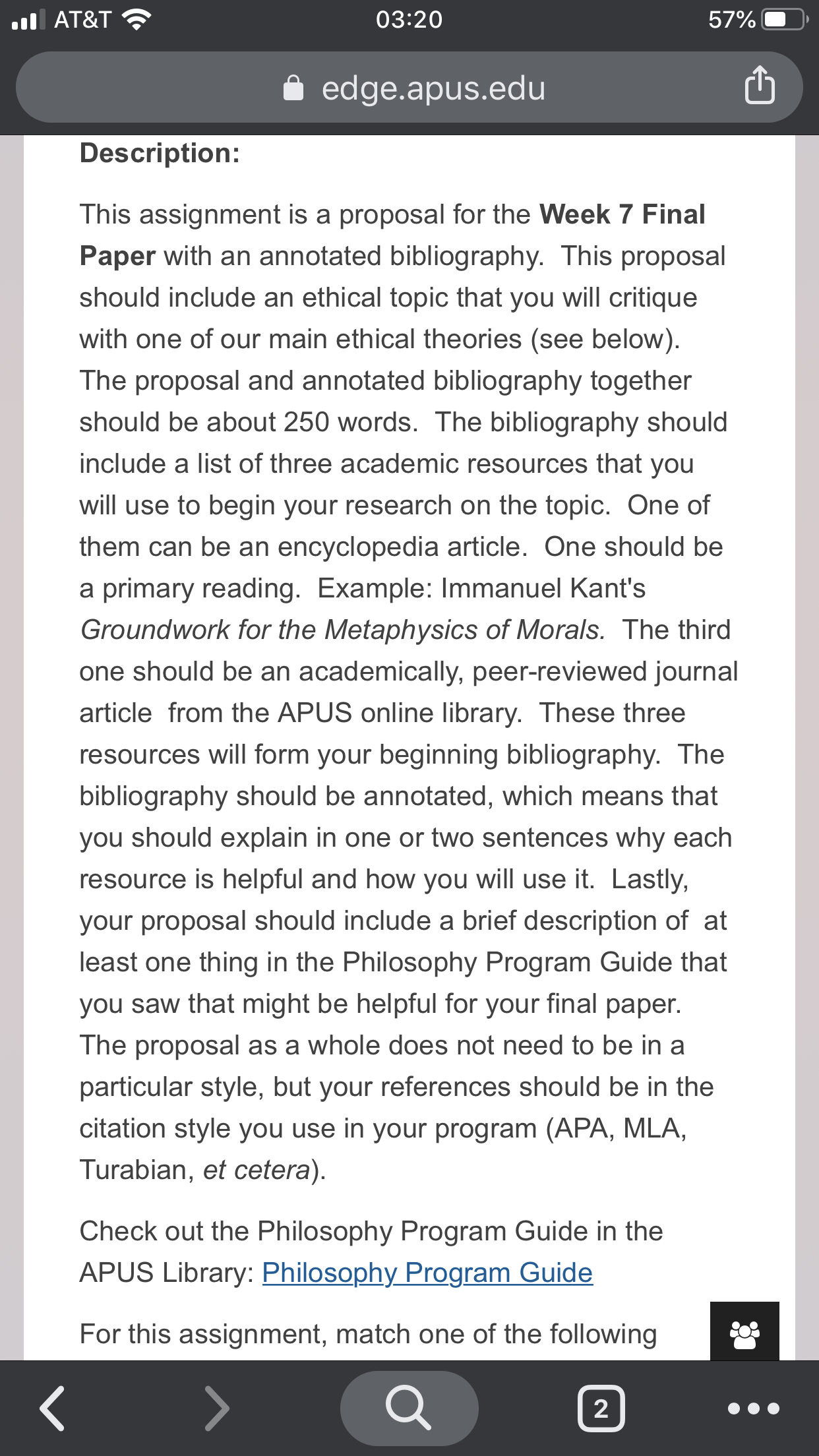Tap the floating group people button
The width and height of the screenshot is (819, 1456).
pyautogui.click(x=744, y=1331)
